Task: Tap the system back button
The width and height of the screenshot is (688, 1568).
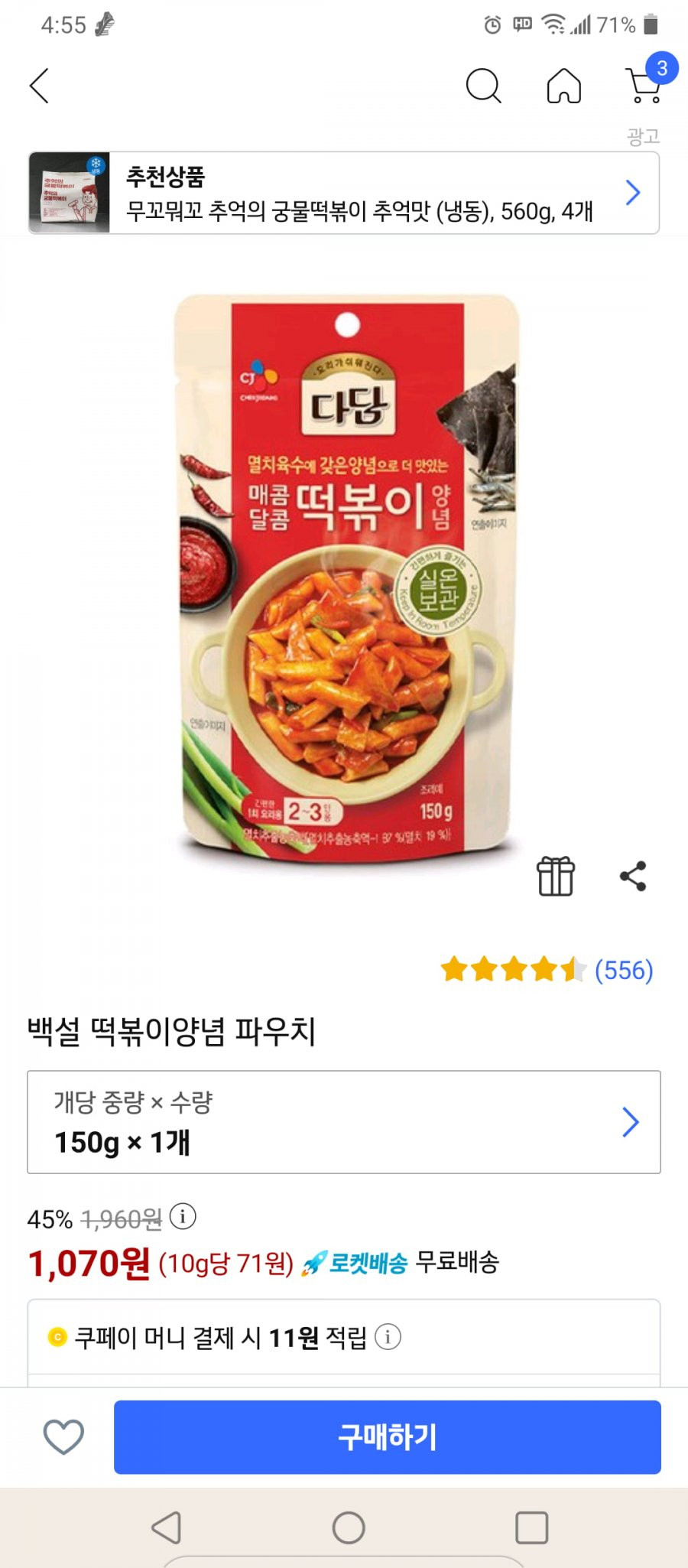Action: (166, 1528)
